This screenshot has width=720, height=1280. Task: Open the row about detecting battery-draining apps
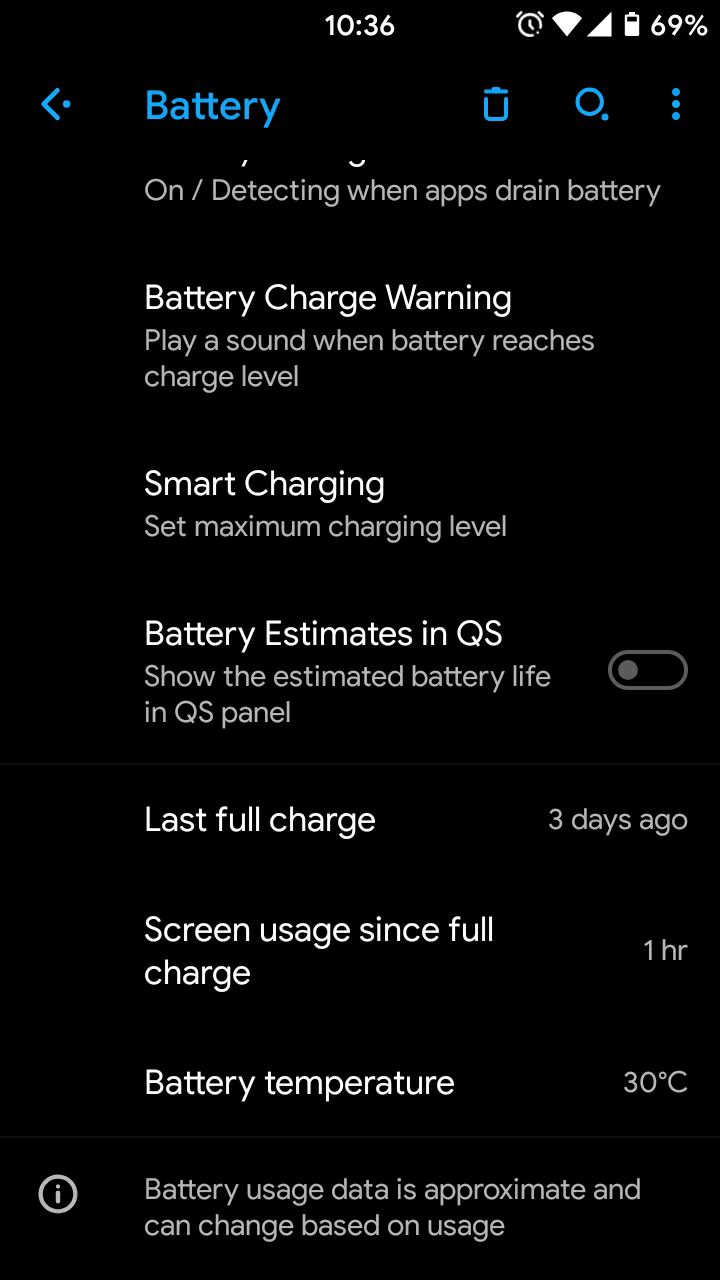[360, 182]
